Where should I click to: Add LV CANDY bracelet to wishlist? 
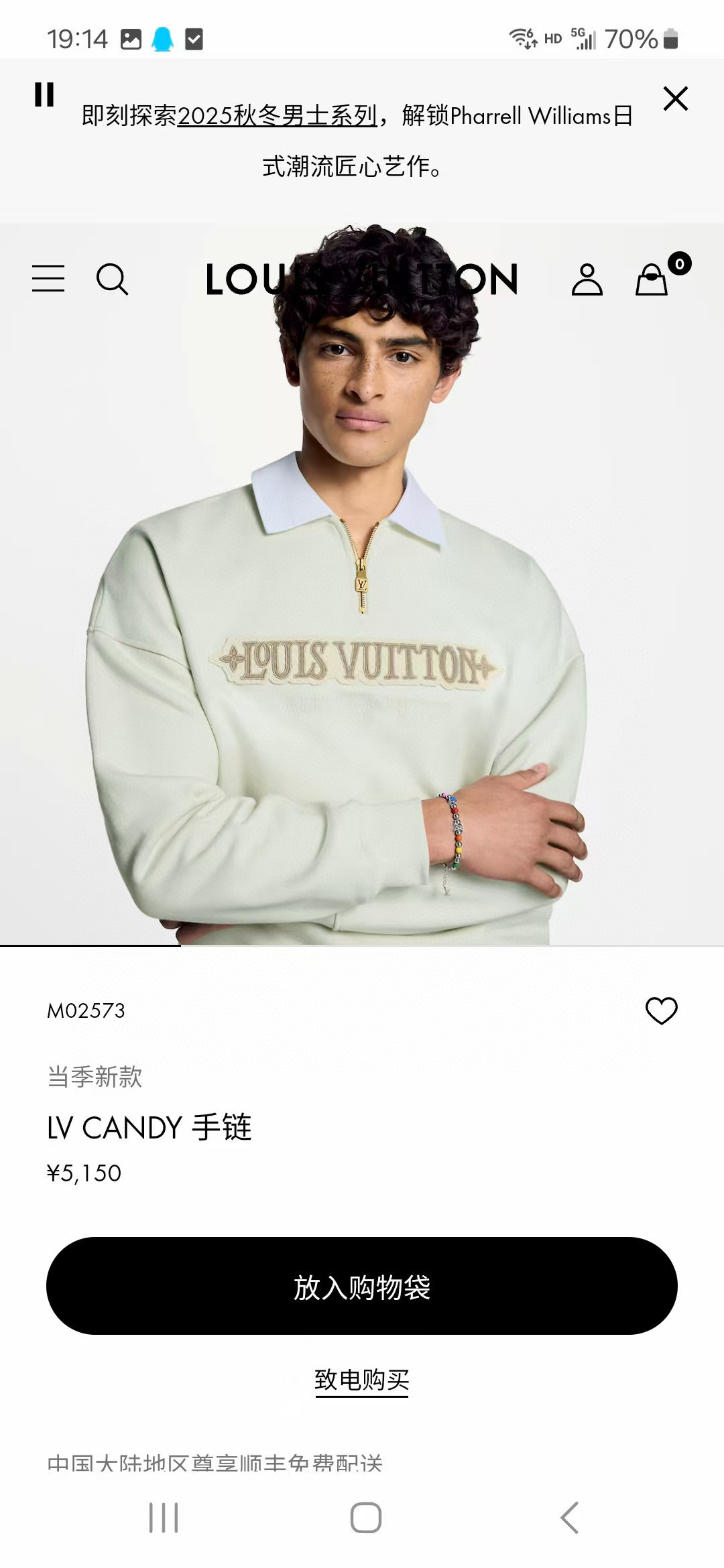(x=661, y=1010)
